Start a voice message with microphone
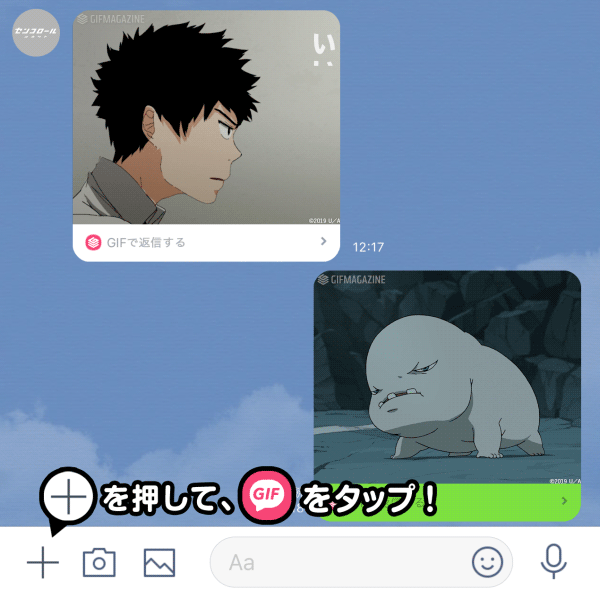Image resolution: width=601 pixels, height=600 pixels. [x=553, y=562]
